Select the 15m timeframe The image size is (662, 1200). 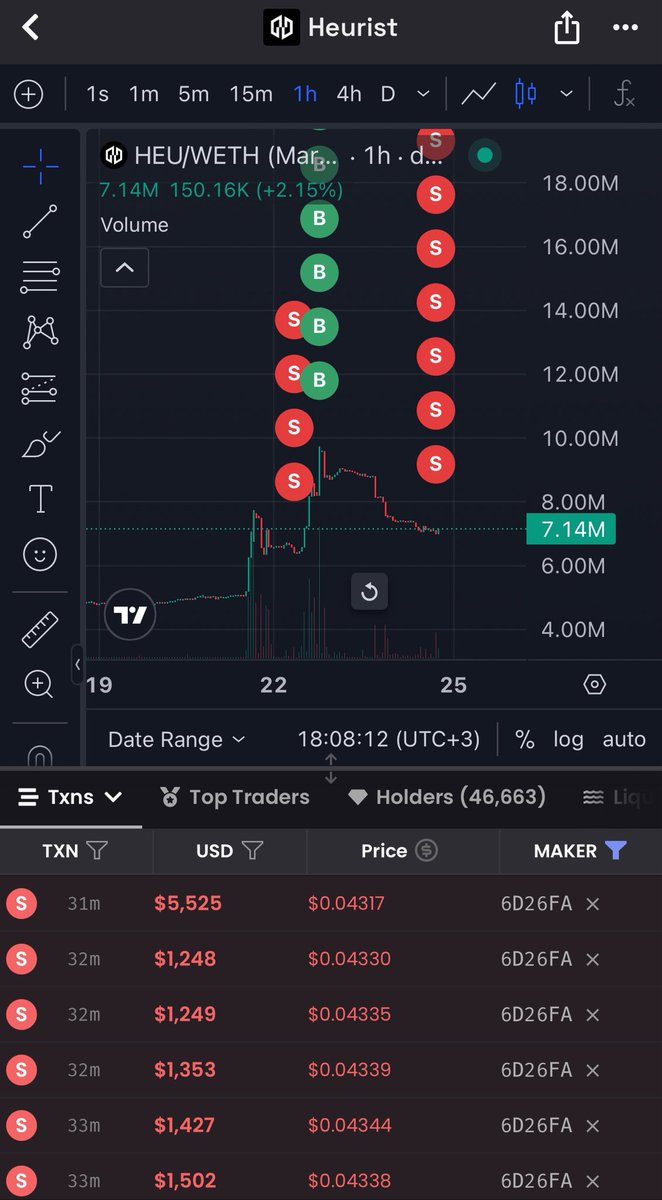tap(251, 94)
